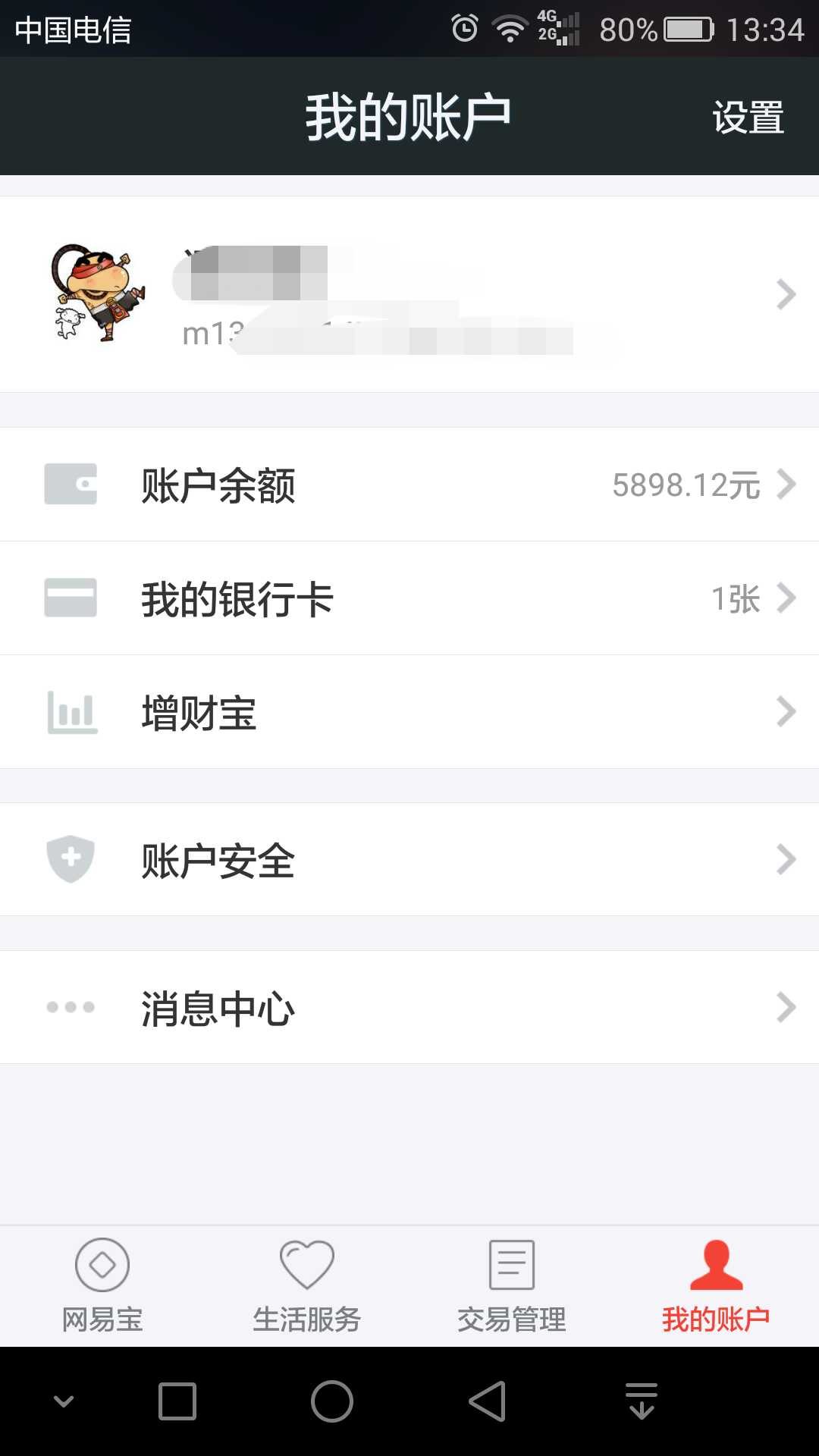Open 账户安全 settings

click(409, 860)
